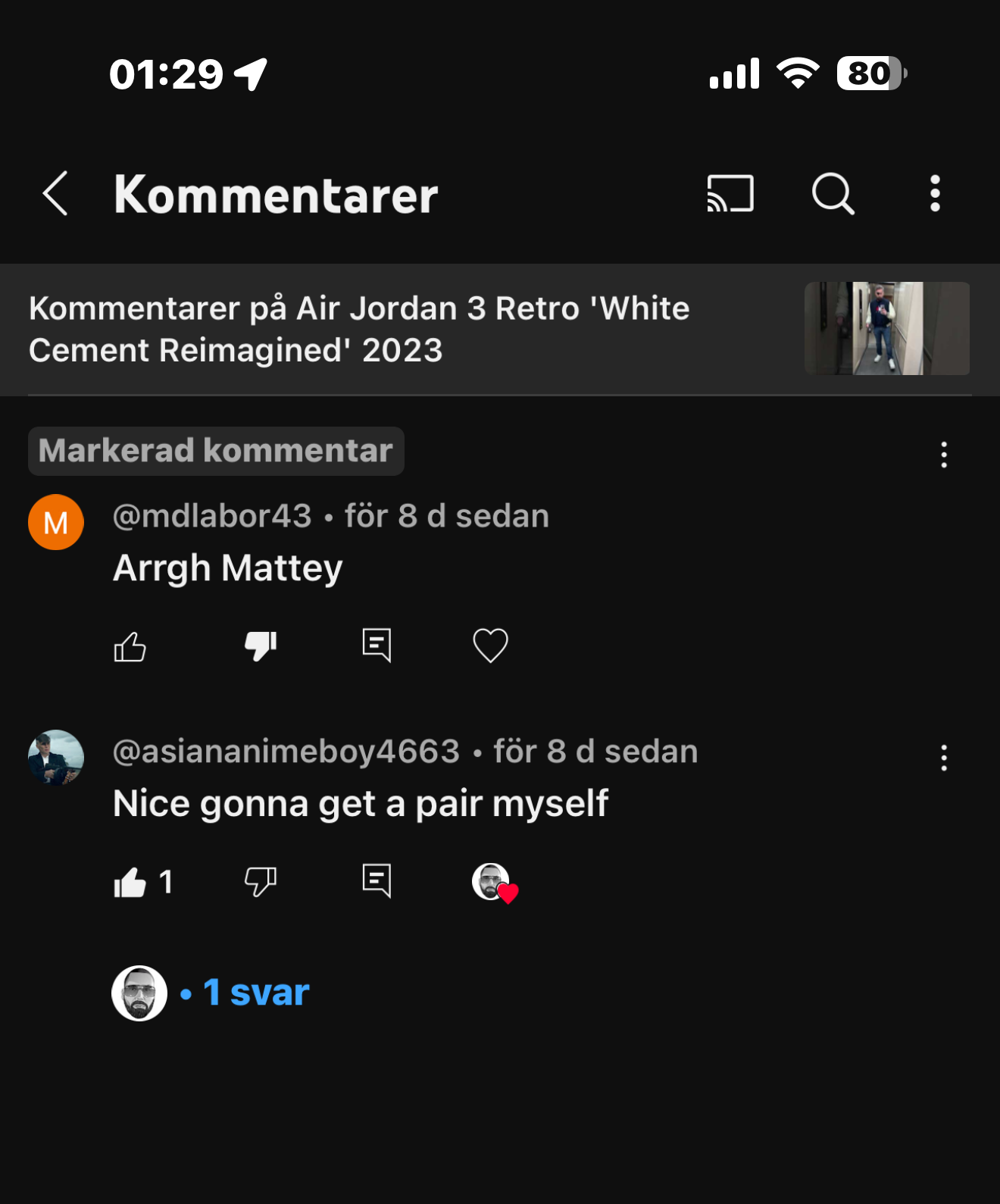Go back from the Kommentarer screen

(x=56, y=194)
